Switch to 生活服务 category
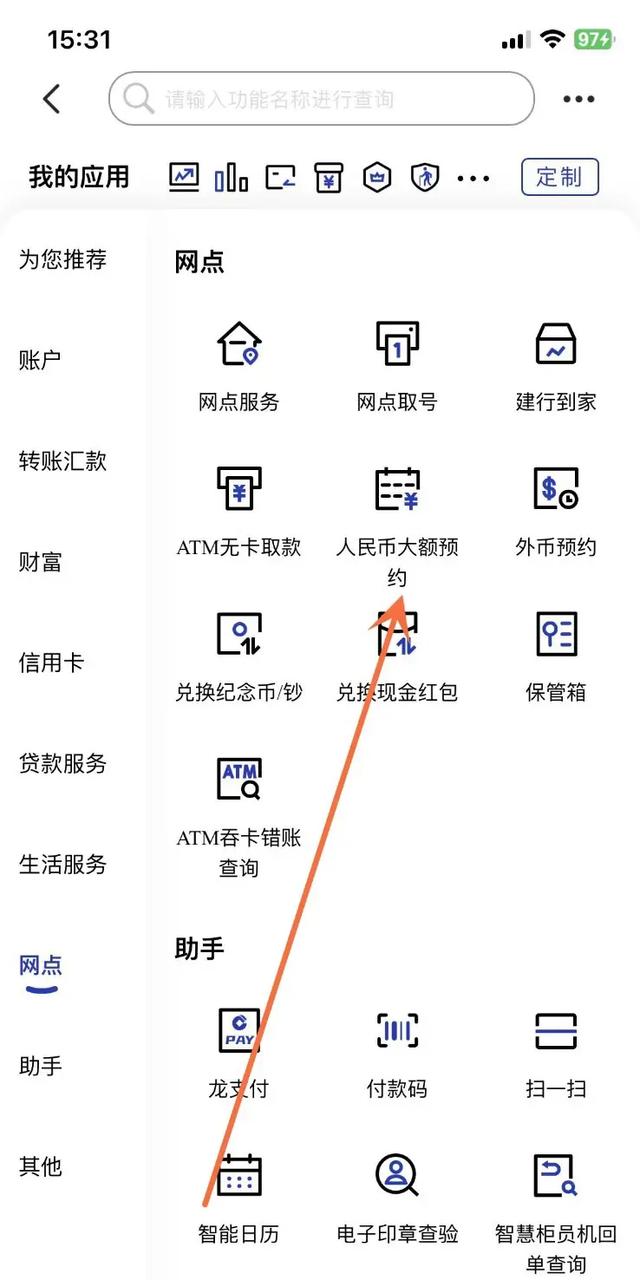 coord(62,864)
